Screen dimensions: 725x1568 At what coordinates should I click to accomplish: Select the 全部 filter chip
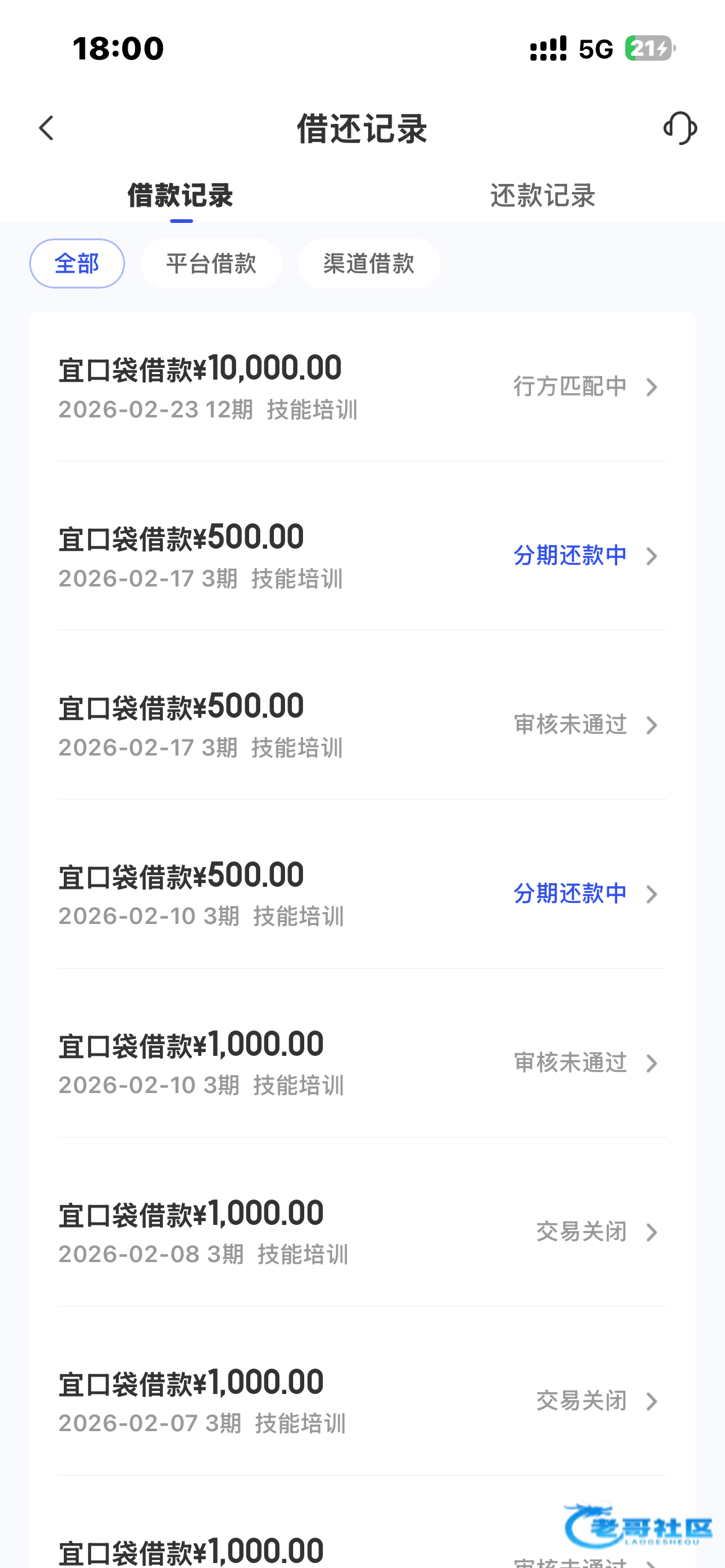77,264
